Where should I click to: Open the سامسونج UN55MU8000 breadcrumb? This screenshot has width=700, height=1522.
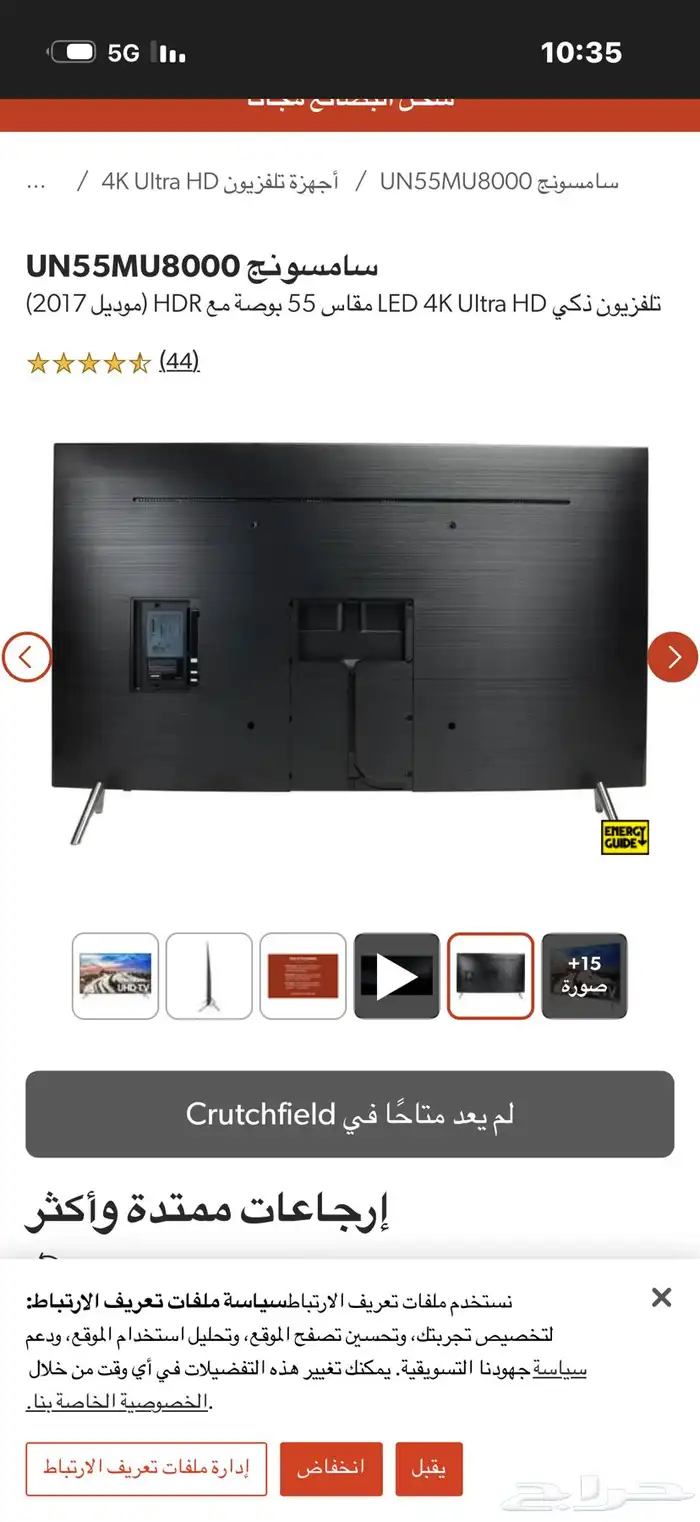(499, 182)
